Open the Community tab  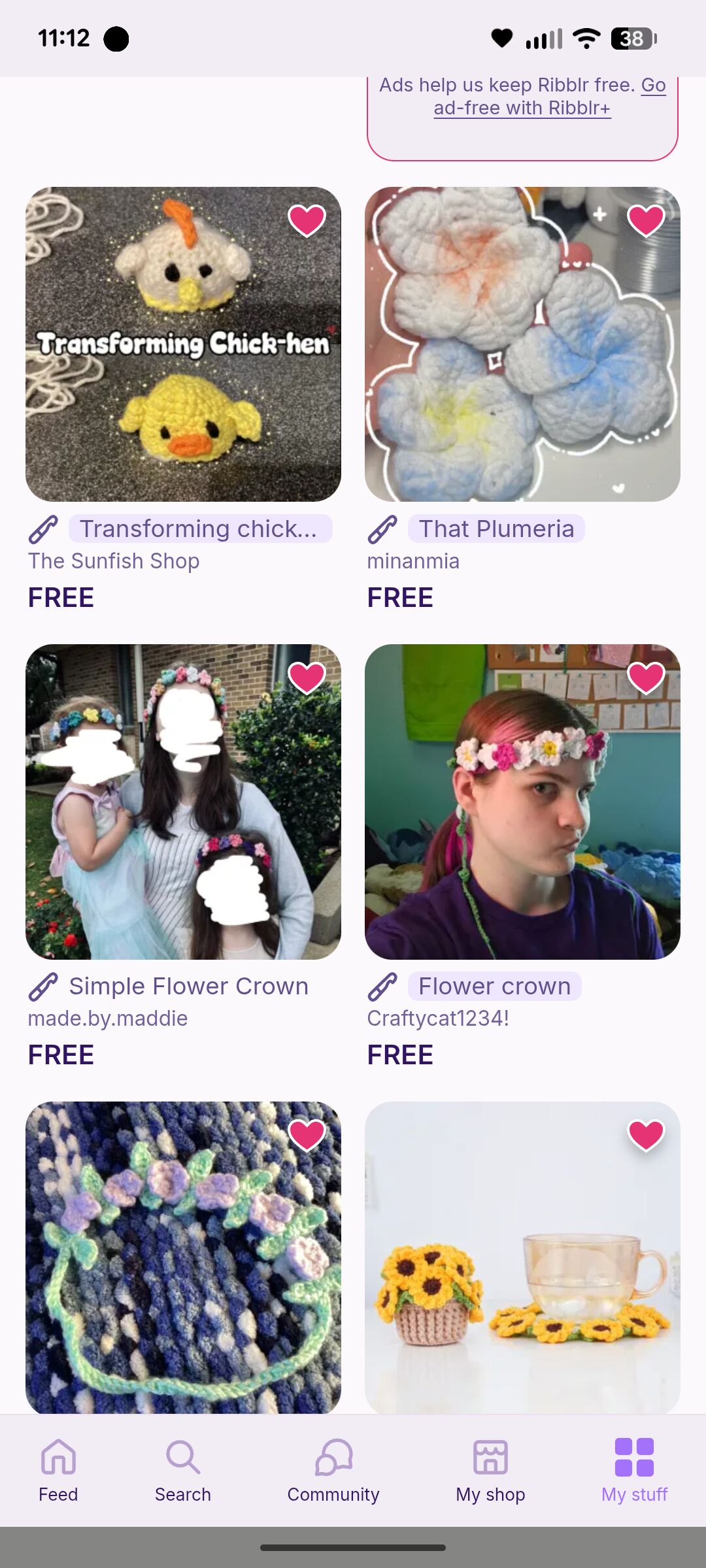coord(333,1470)
